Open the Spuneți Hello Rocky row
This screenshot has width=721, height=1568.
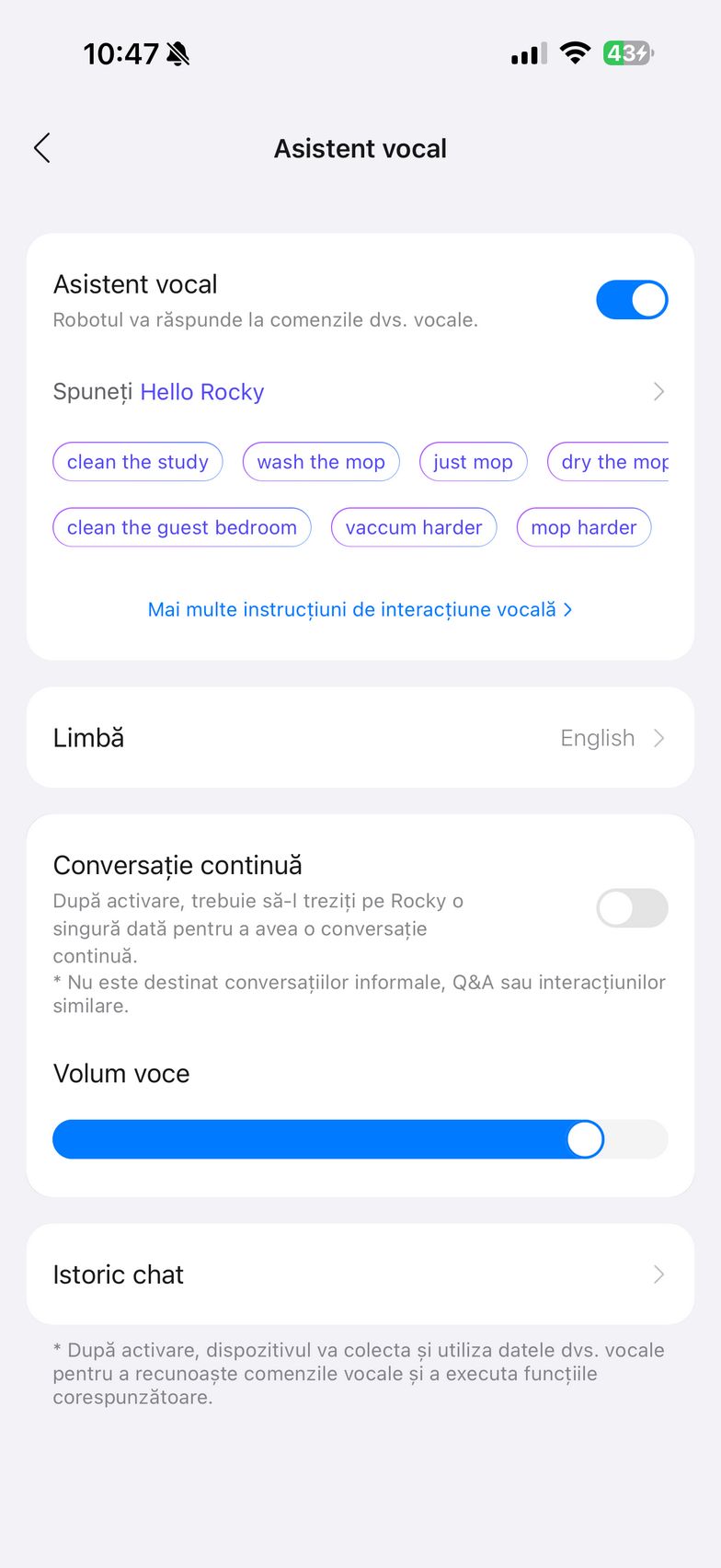[x=360, y=392]
